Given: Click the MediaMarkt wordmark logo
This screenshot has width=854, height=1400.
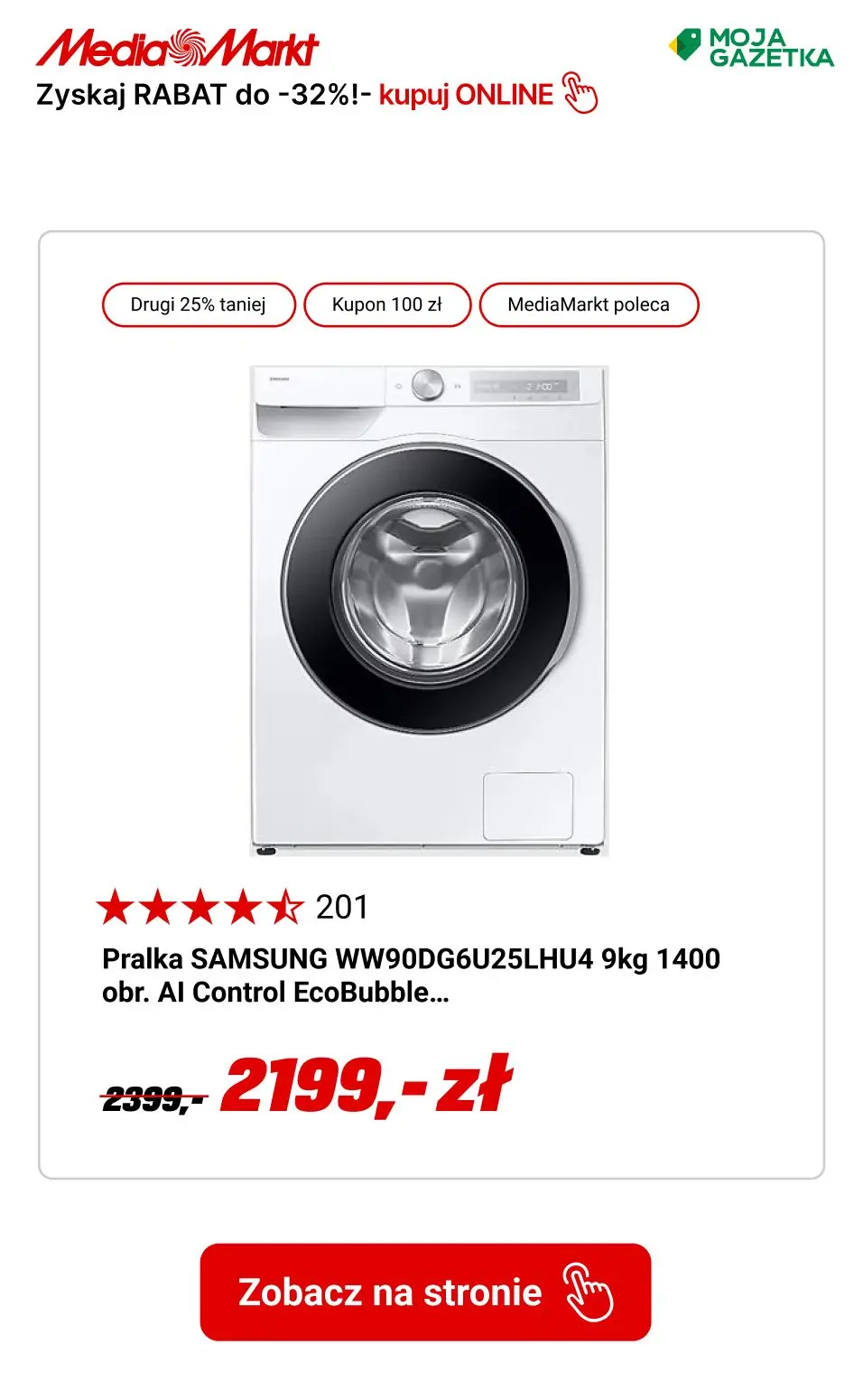Looking at the screenshot, I should 176,50.
